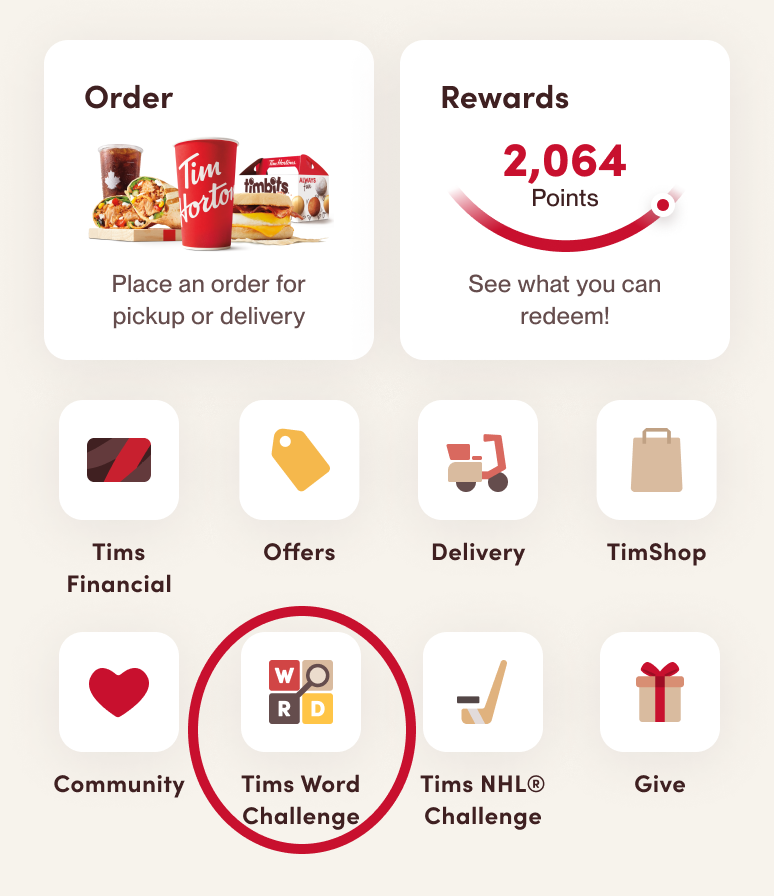Open the Tims Financial card icon

[118, 459]
